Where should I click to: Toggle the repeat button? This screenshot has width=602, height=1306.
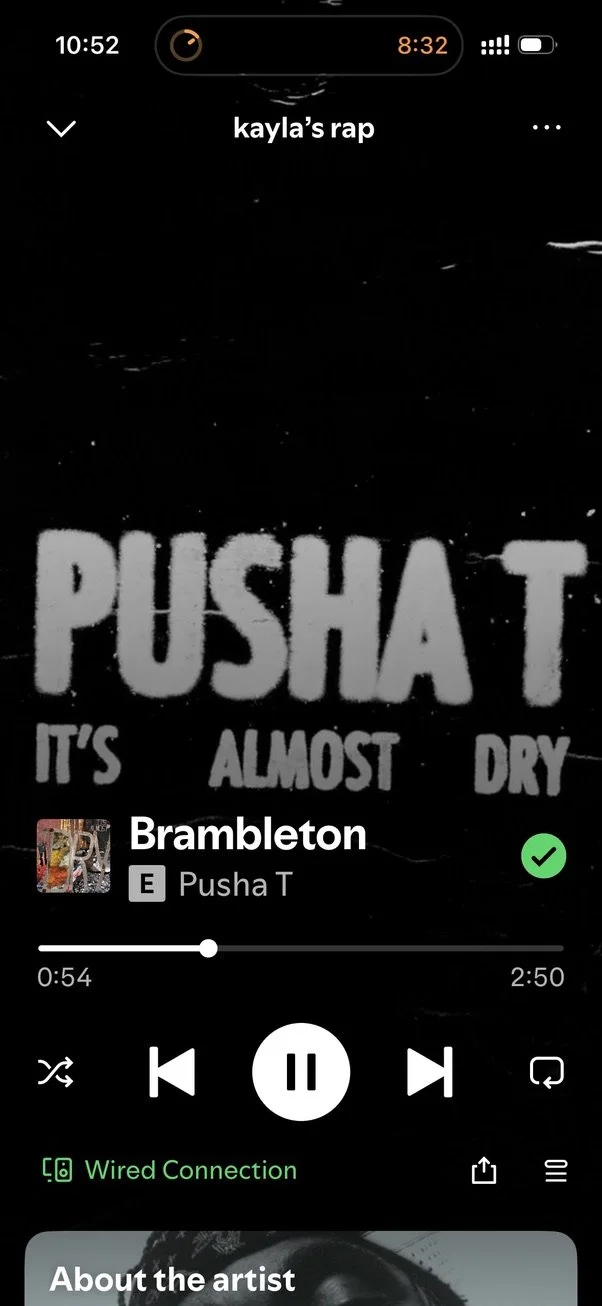pyautogui.click(x=546, y=1073)
